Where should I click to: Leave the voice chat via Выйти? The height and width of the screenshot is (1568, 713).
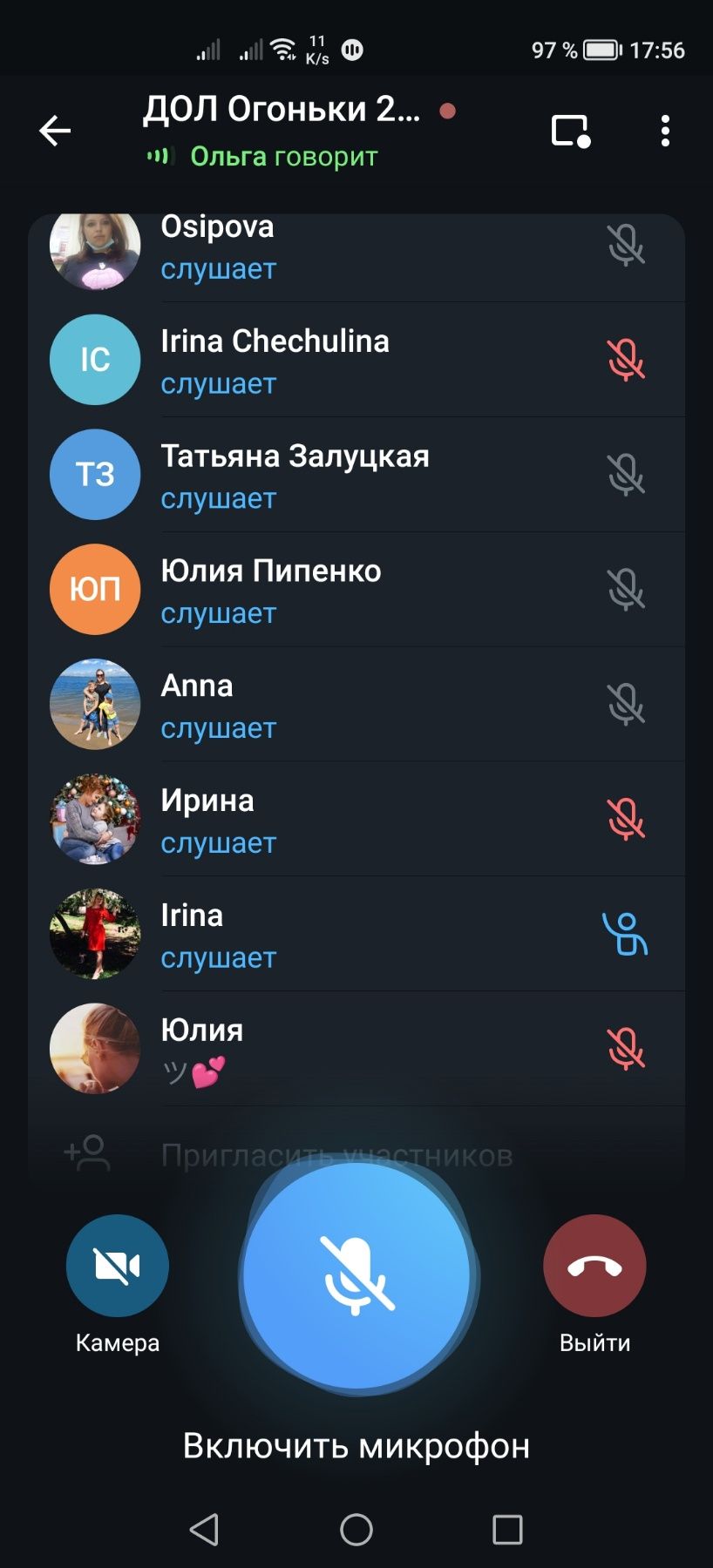tap(594, 1266)
